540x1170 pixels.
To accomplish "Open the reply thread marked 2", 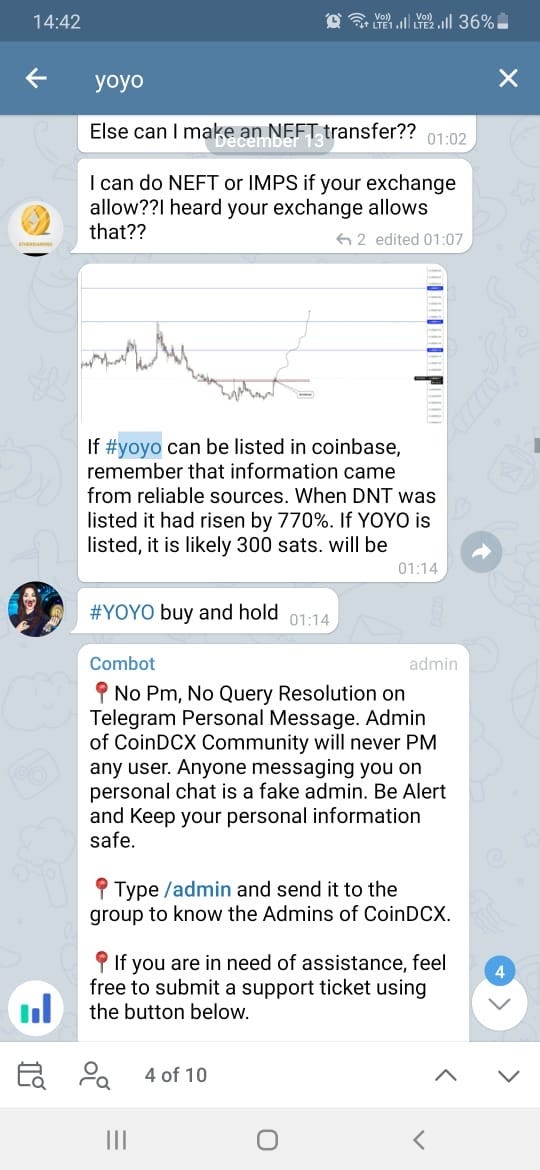I will click(351, 240).
